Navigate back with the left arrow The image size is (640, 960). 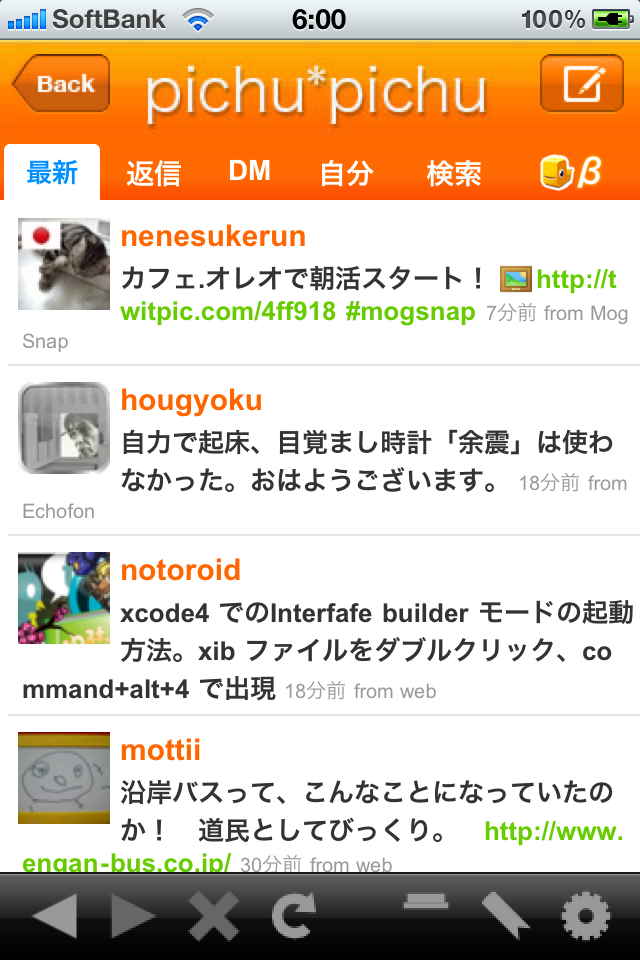(x=55, y=916)
